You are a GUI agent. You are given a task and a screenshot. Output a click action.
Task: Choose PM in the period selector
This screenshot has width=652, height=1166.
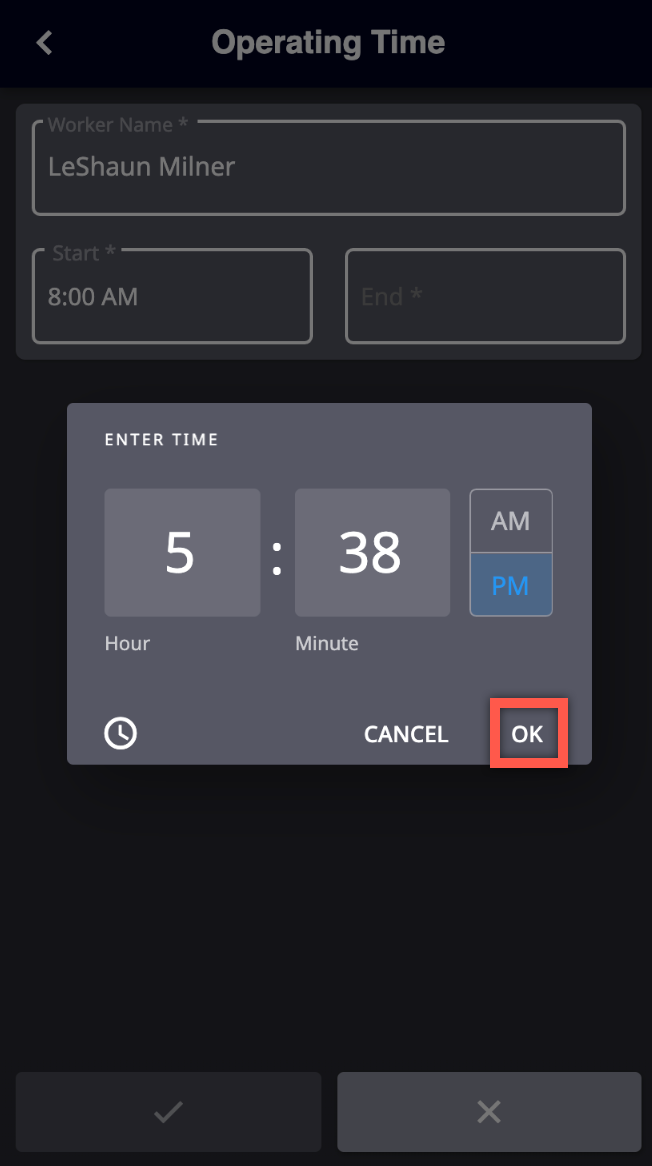pos(510,585)
